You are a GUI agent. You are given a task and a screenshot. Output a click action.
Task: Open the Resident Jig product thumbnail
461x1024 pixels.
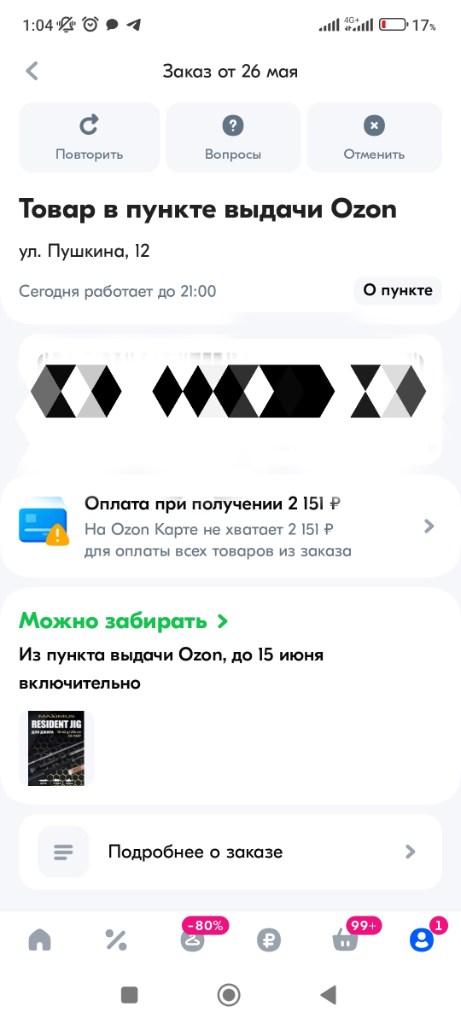56,748
